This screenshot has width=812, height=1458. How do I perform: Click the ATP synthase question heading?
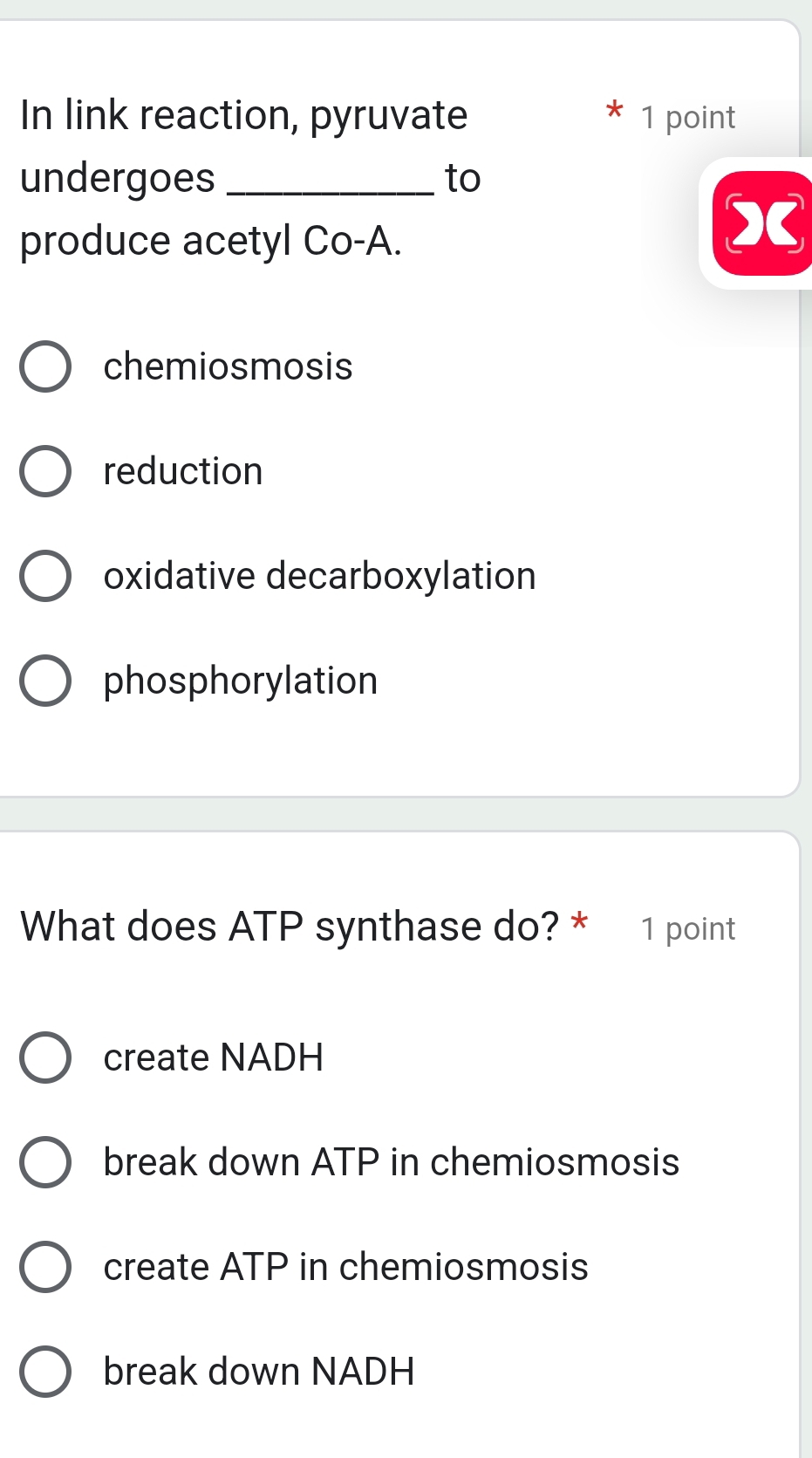click(x=288, y=927)
